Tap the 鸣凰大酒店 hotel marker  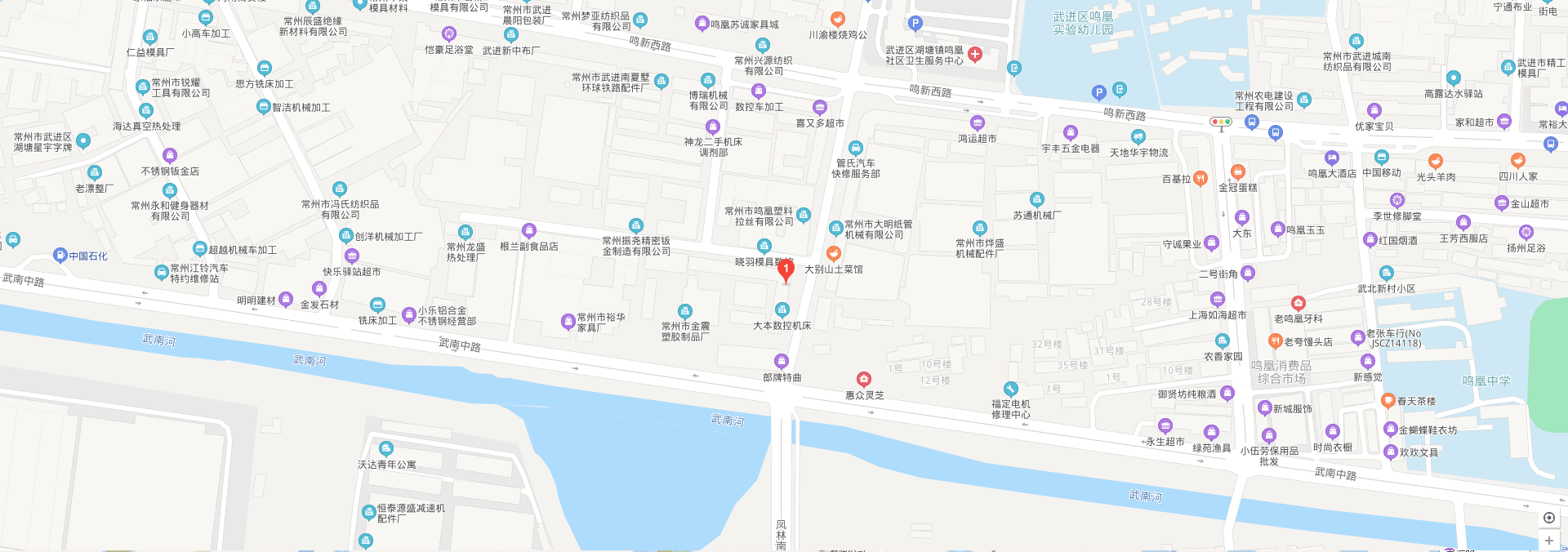click(x=1332, y=158)
